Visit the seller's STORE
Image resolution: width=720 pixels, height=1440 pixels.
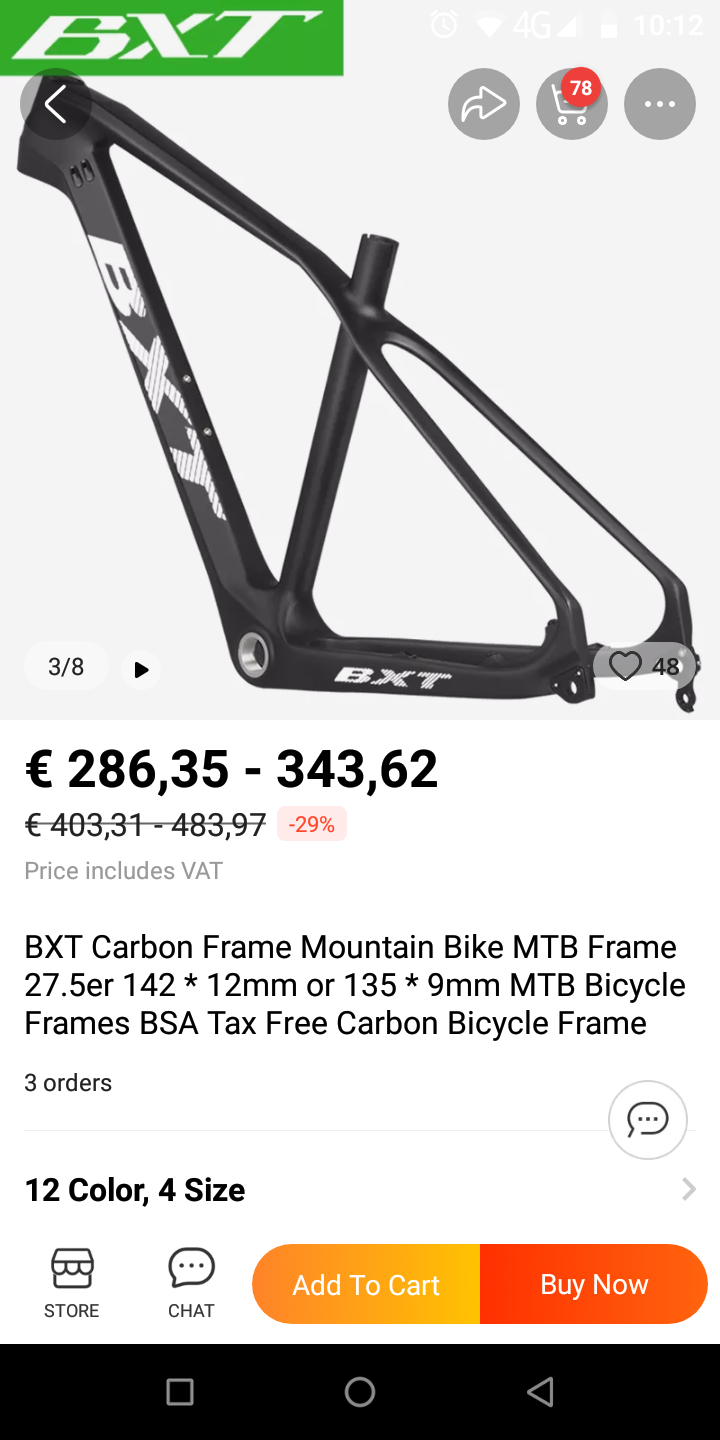point(72,1283)
